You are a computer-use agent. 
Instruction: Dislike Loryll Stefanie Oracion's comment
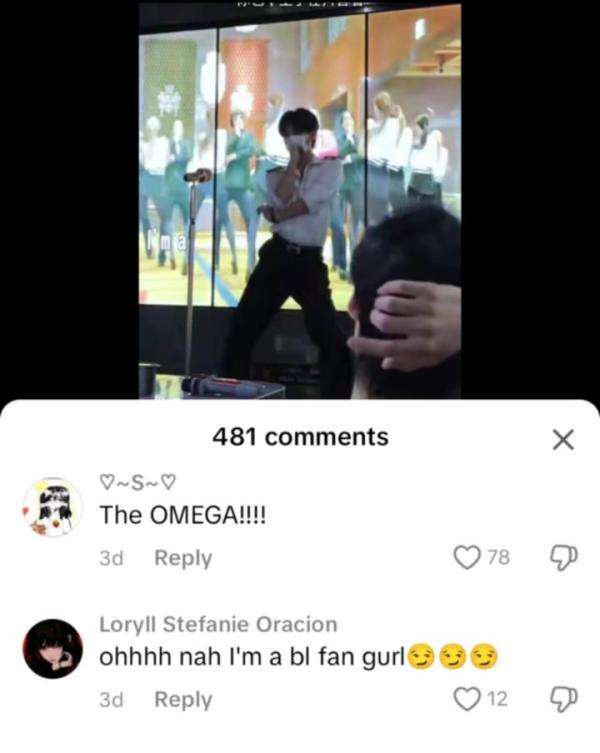pyautogui.click(x=563, y=699)
